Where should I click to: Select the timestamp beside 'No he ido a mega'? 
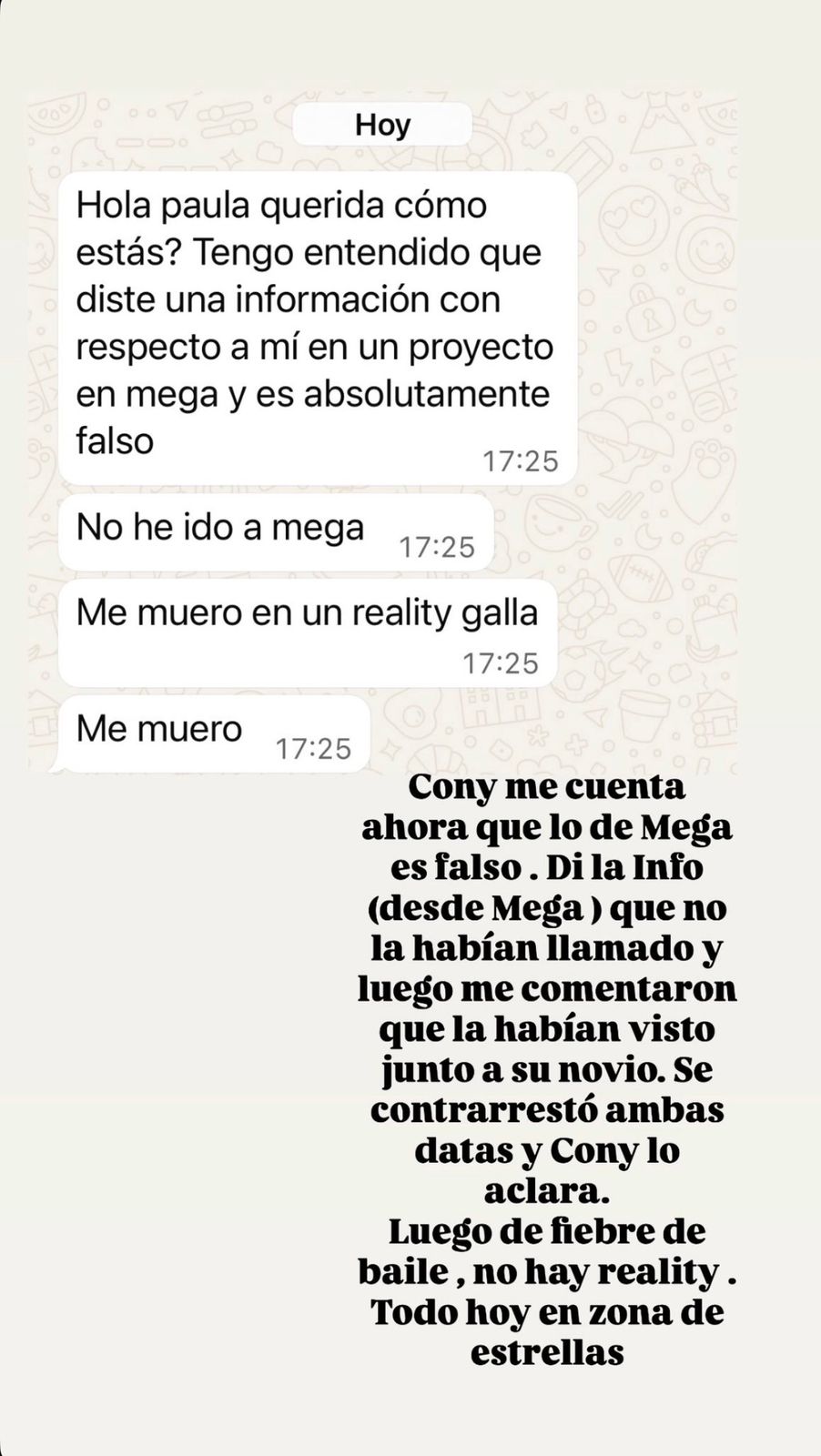[438, 547]
